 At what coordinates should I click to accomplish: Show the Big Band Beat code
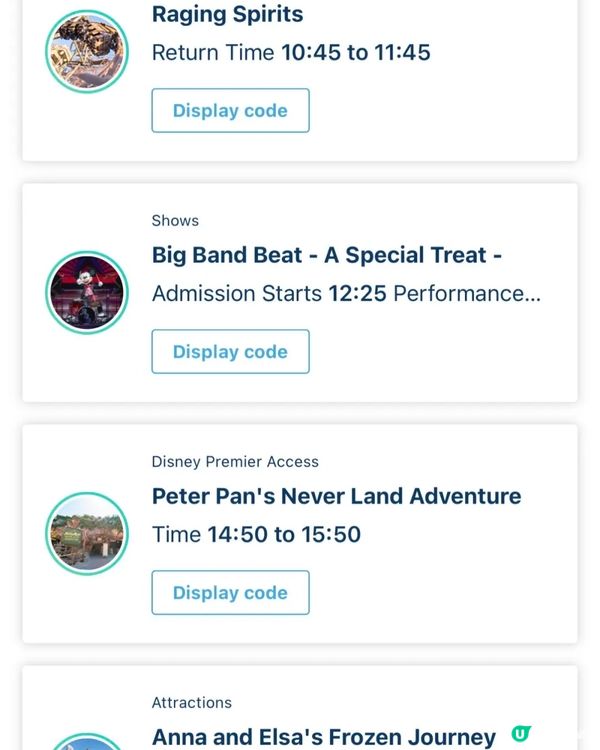tap(230, 352)
